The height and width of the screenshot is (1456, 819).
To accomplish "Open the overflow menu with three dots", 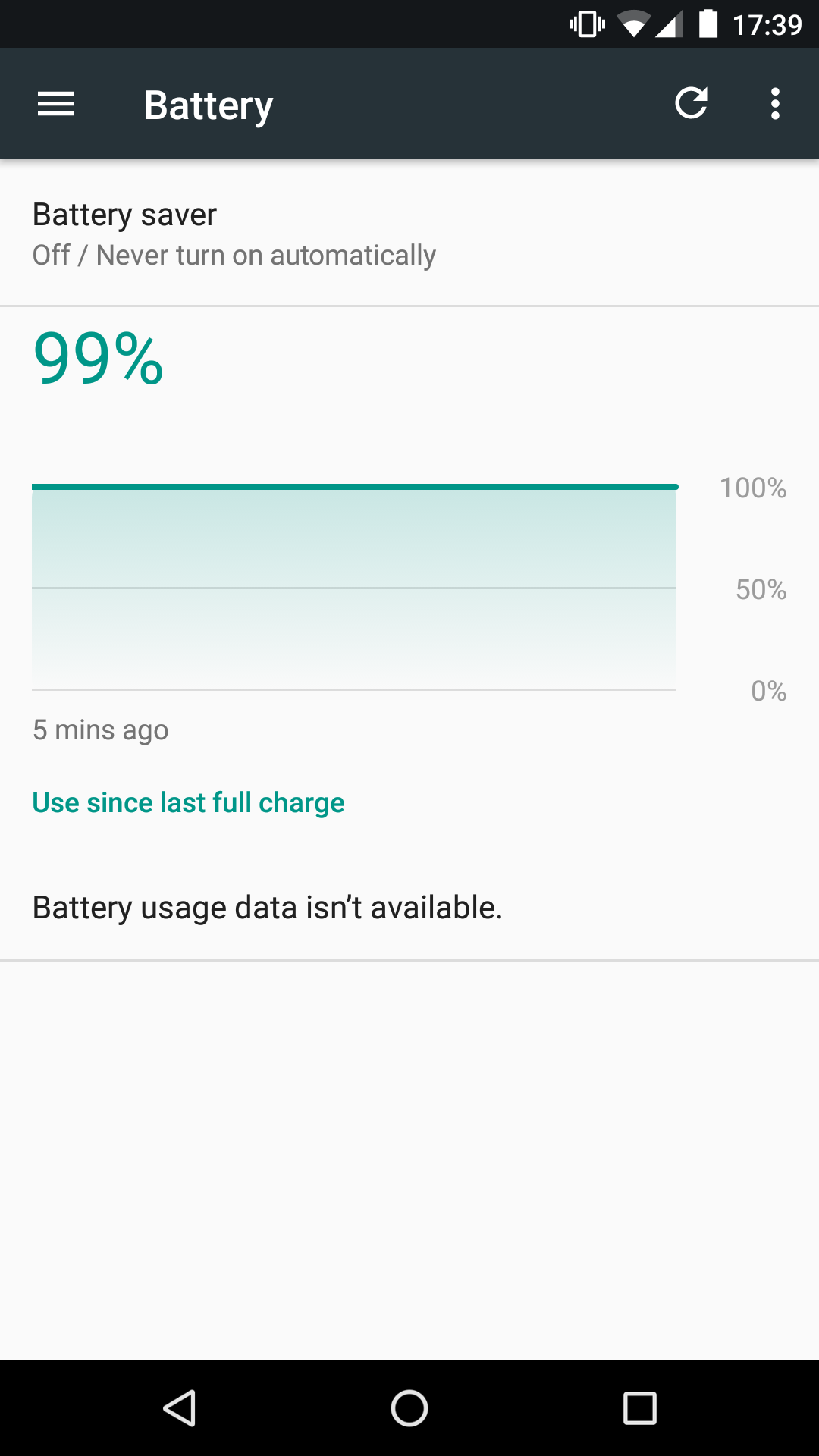I will 774,104.
